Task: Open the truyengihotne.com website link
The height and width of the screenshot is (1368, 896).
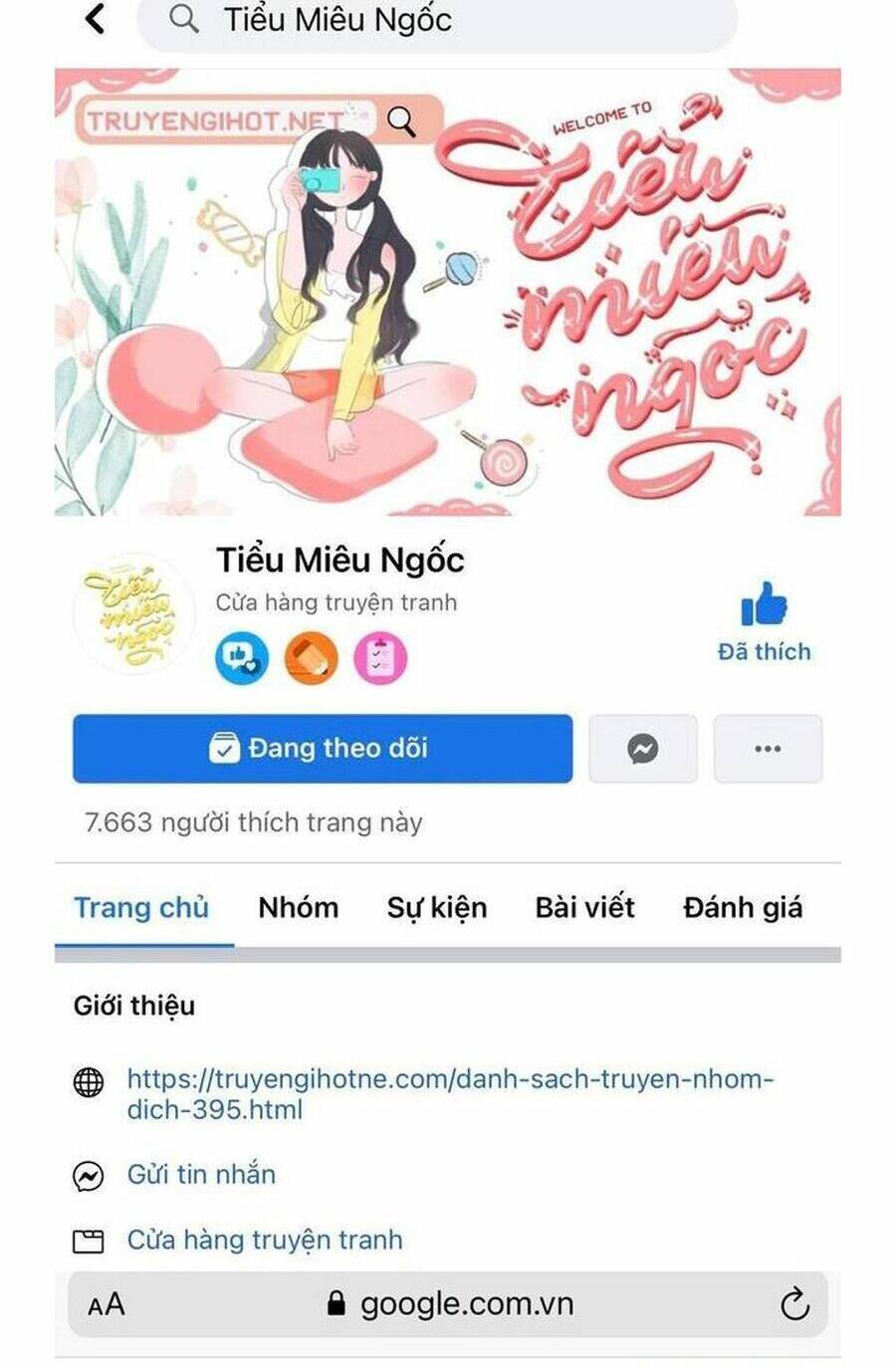Action: (x=449, y=1093)
